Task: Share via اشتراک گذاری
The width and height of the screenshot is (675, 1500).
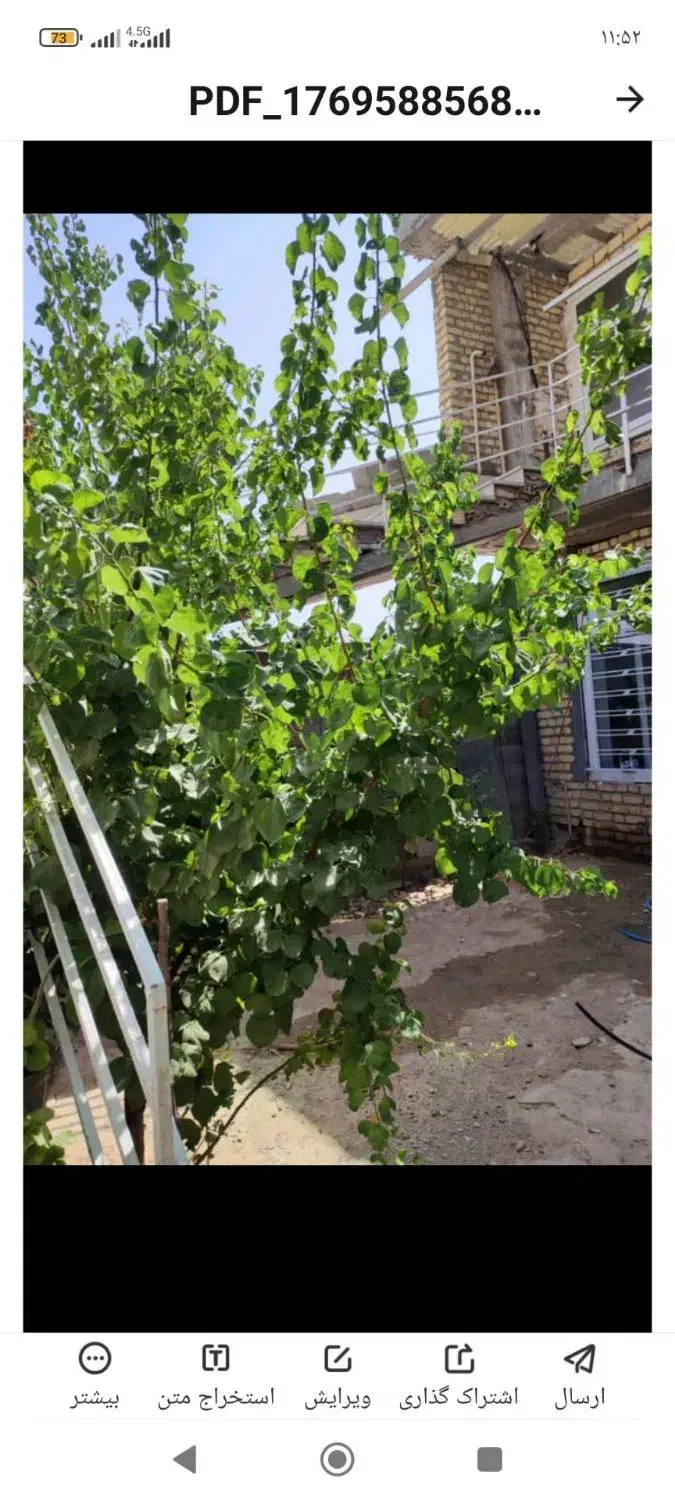Action: point(459,1376)
